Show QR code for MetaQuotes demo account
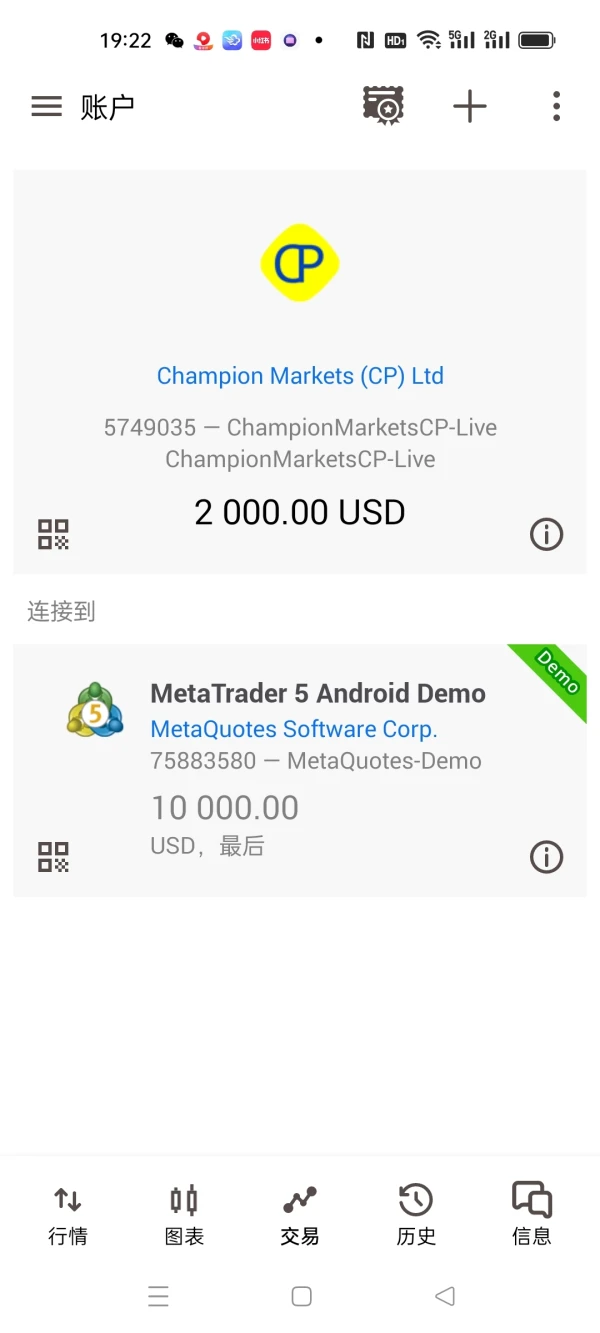600x1333 pixels. click(x=53, y=857)
